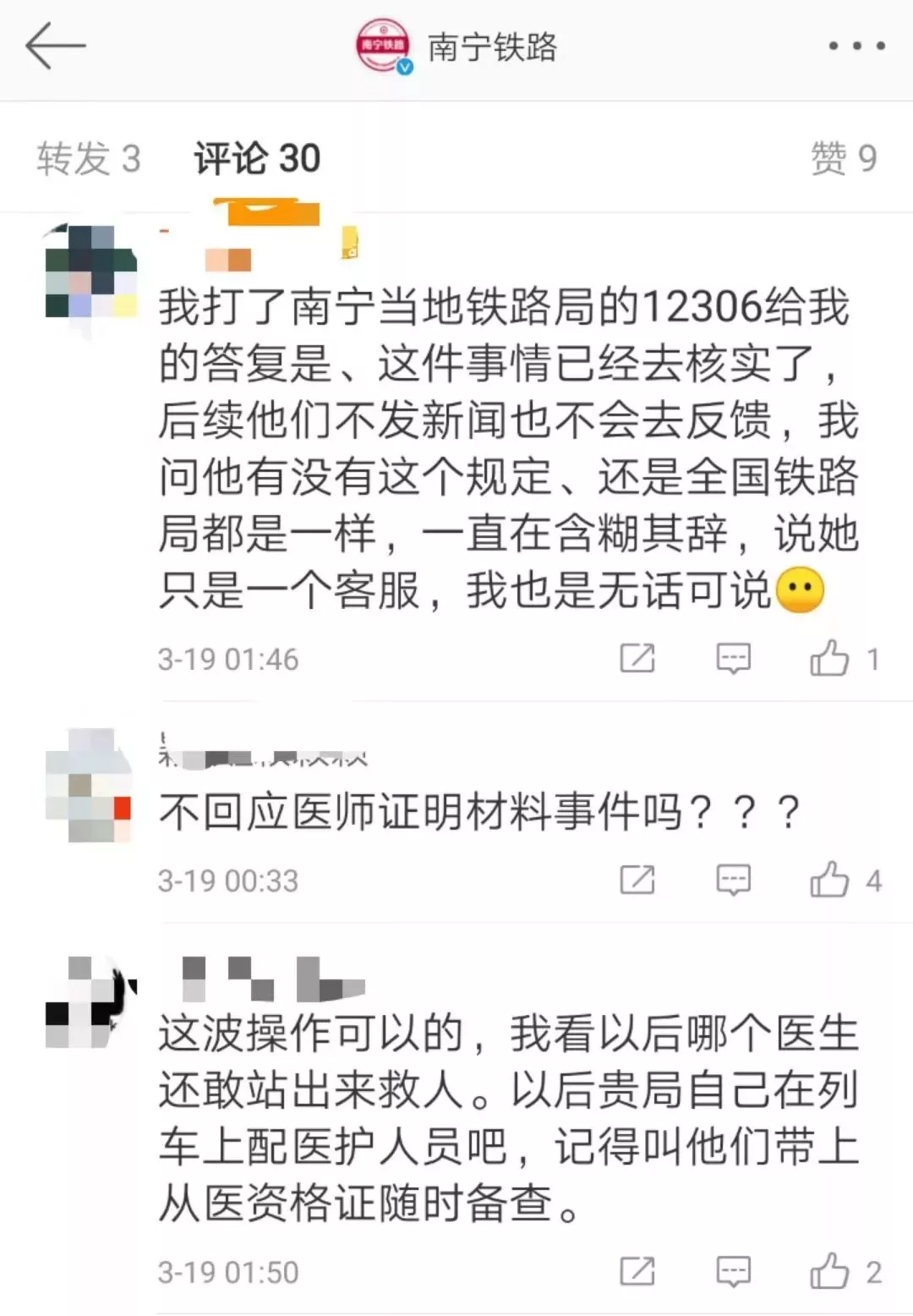Switch to the 评论 30 tab
Image resolution: width=913 pixels, height=1316 pixels.
[x=257, y=159]
